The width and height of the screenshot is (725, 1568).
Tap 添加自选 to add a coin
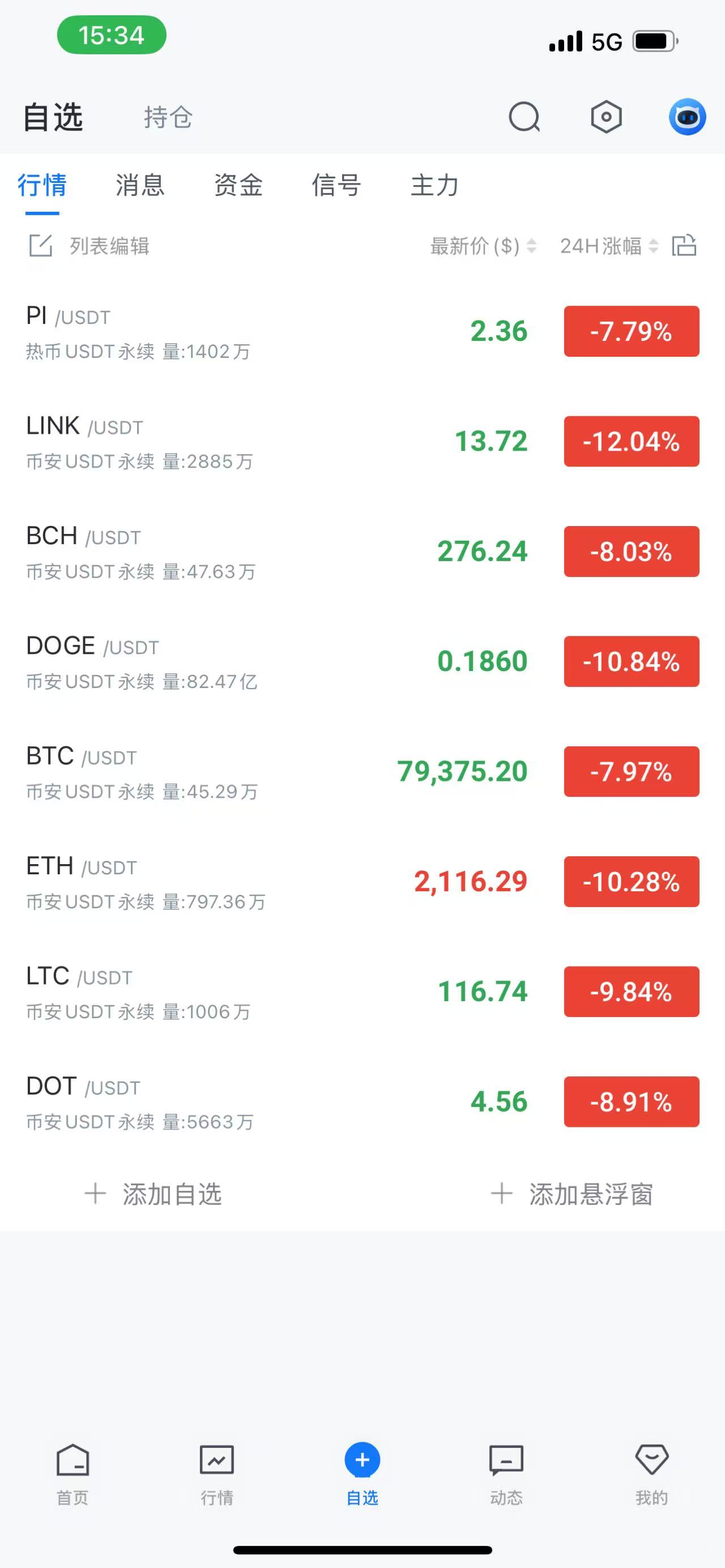[x=154, y=1194]
